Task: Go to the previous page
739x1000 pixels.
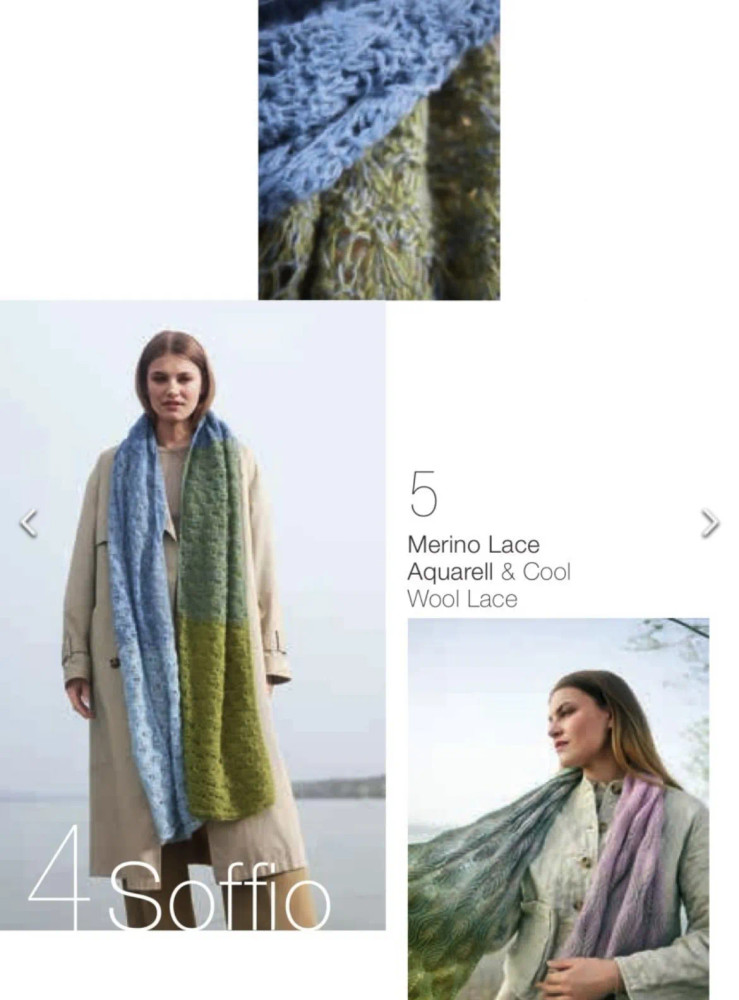Action: [29, 523]
